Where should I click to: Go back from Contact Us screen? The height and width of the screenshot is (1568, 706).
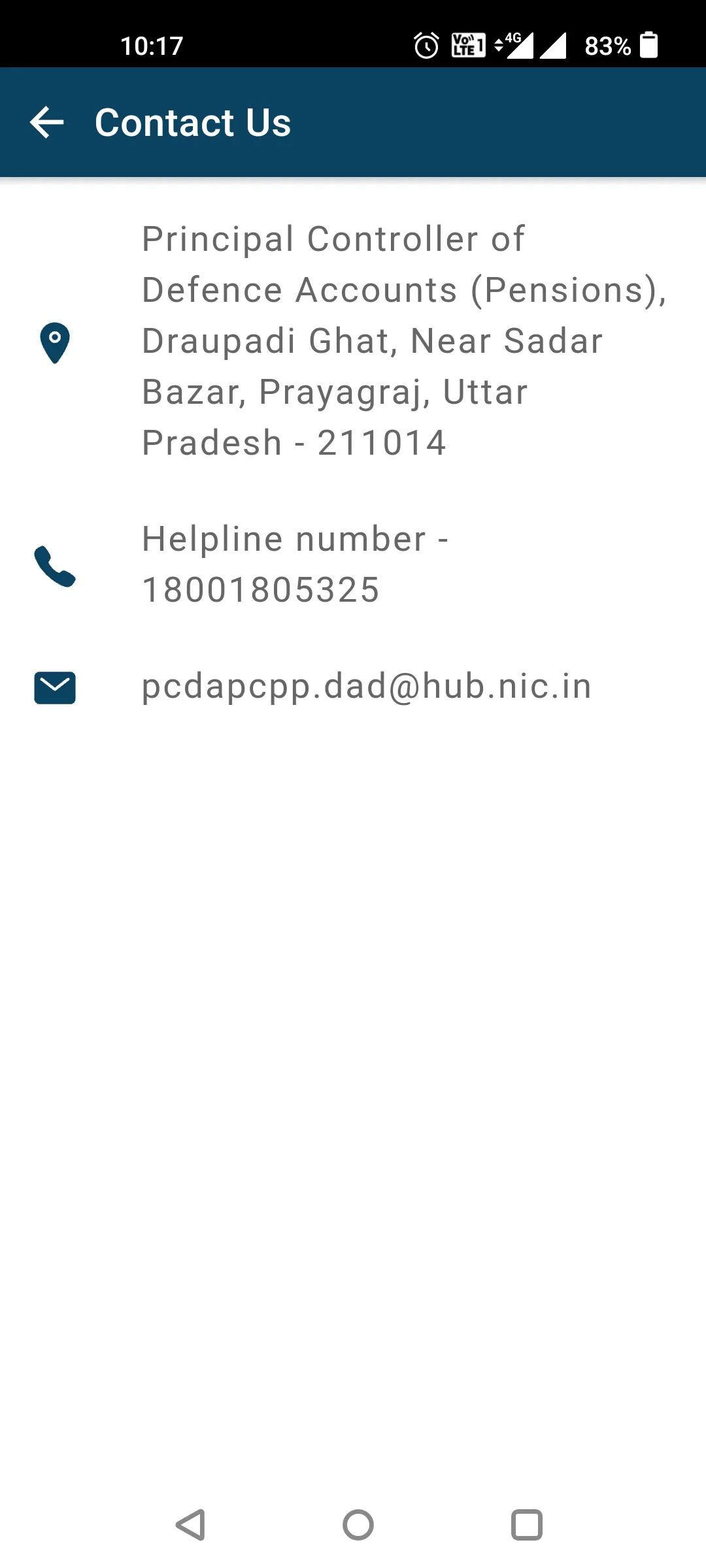click(47, 122)
